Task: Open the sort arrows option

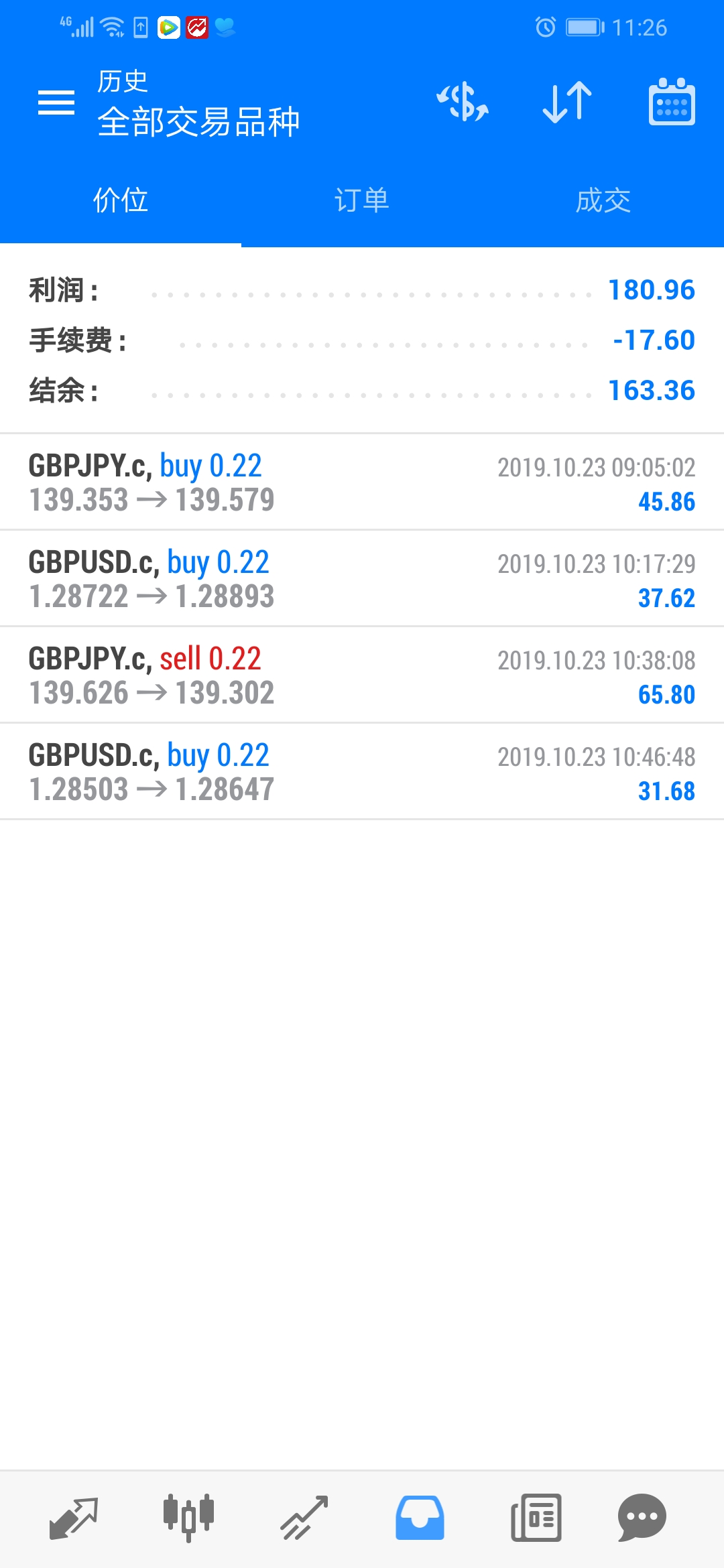Action: (x=567, y=103)
